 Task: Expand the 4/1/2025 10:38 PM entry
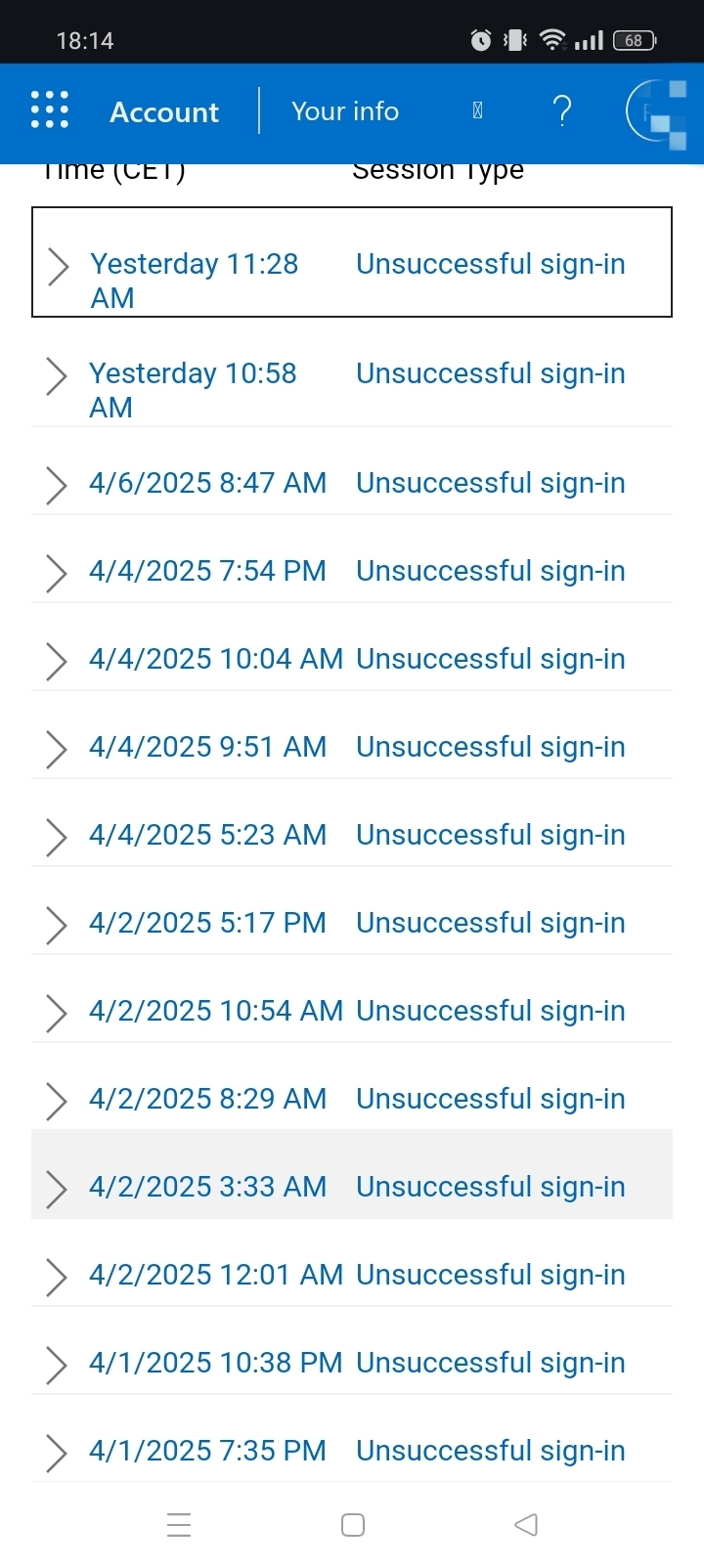(x=57, y=1365)
